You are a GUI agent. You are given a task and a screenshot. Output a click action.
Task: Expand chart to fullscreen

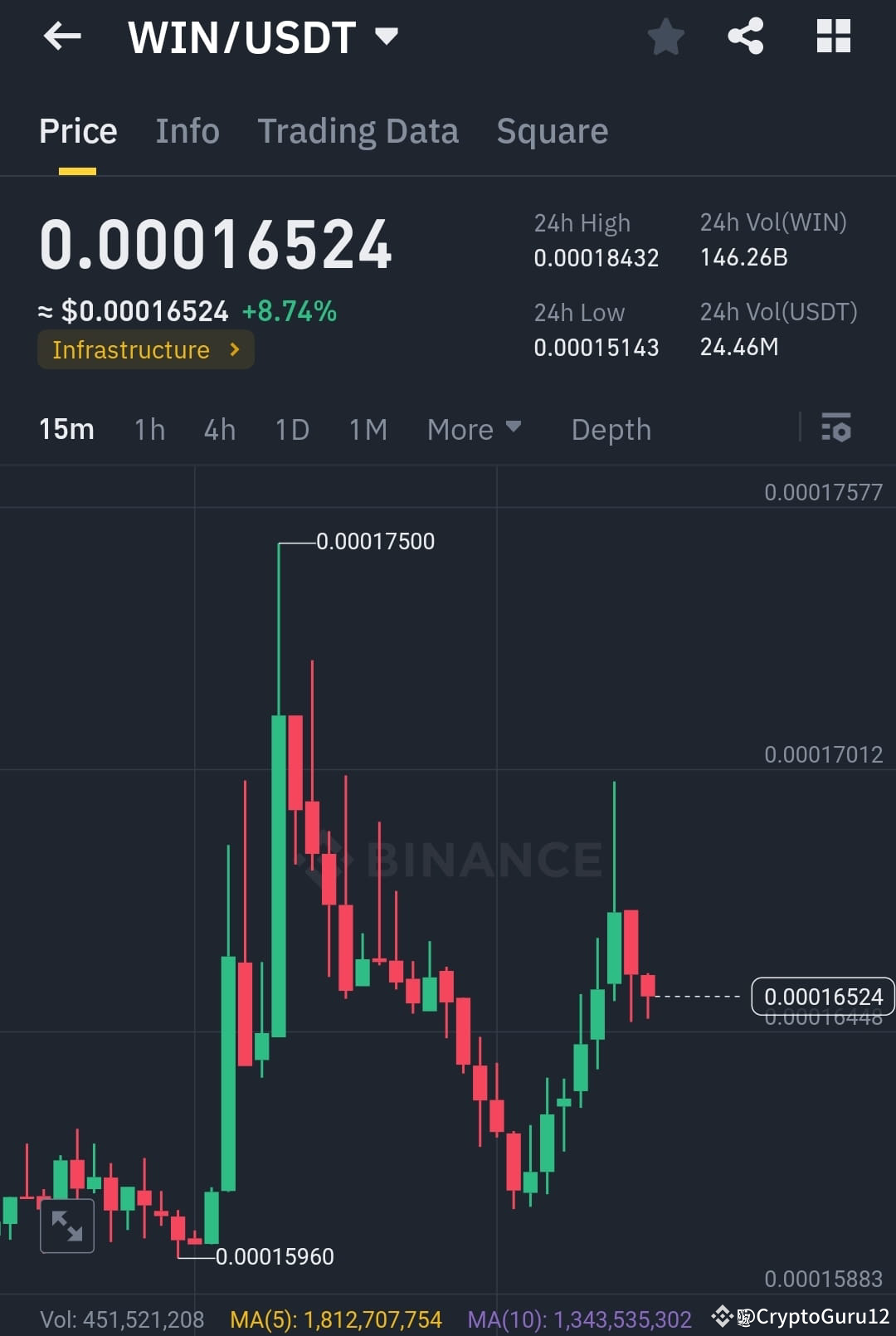click(66, 1226)
